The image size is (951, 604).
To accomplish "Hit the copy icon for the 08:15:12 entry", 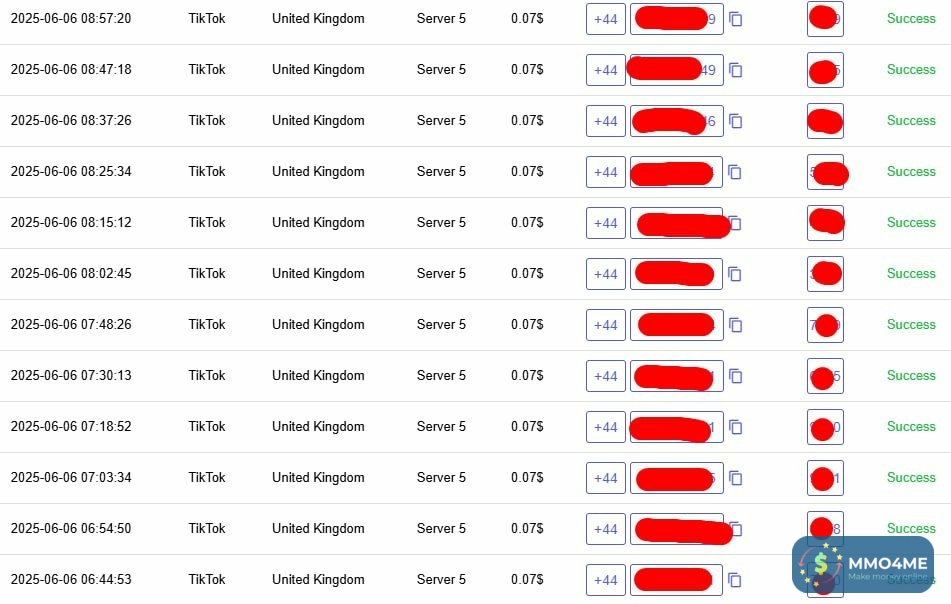I will pos(735,223).
